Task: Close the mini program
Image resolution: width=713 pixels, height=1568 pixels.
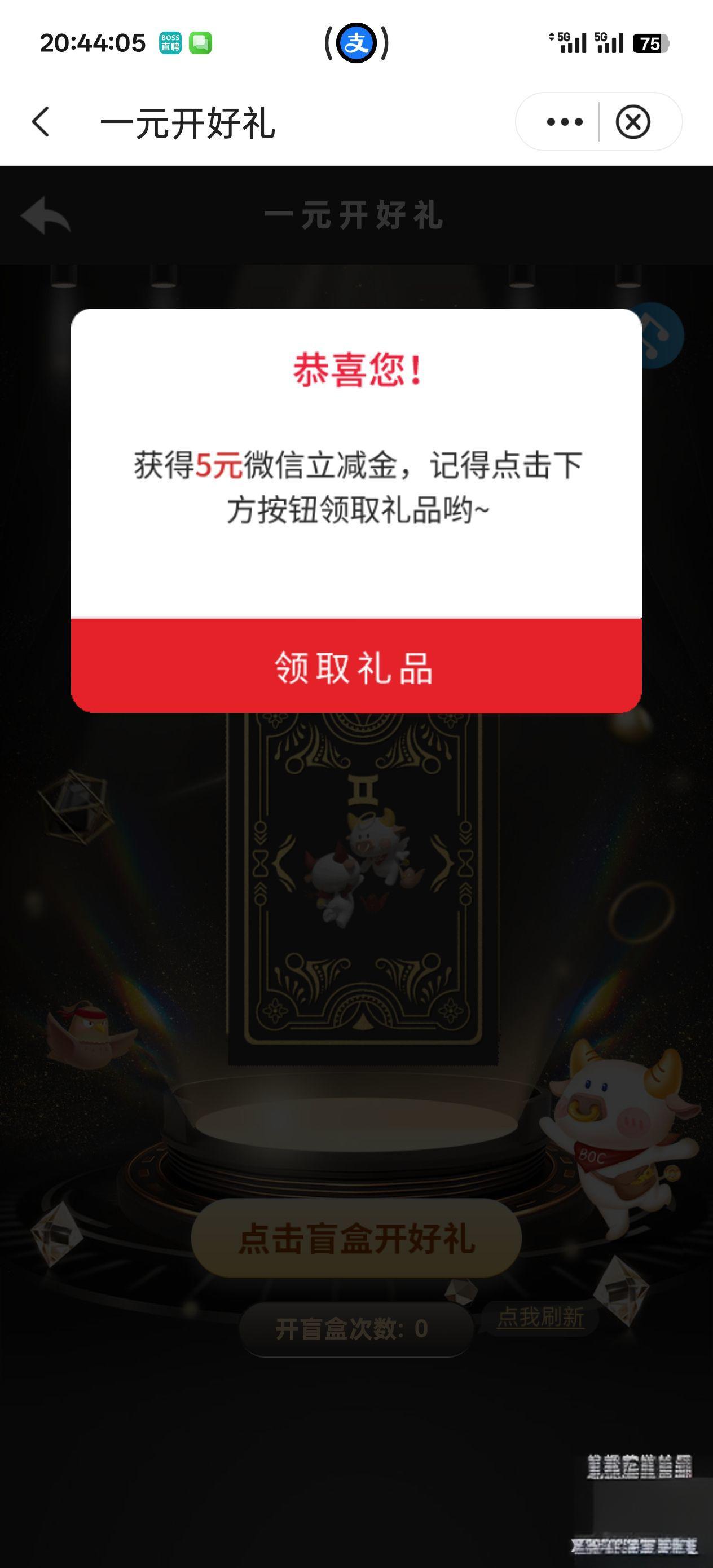Action: (x=633, y=122)
